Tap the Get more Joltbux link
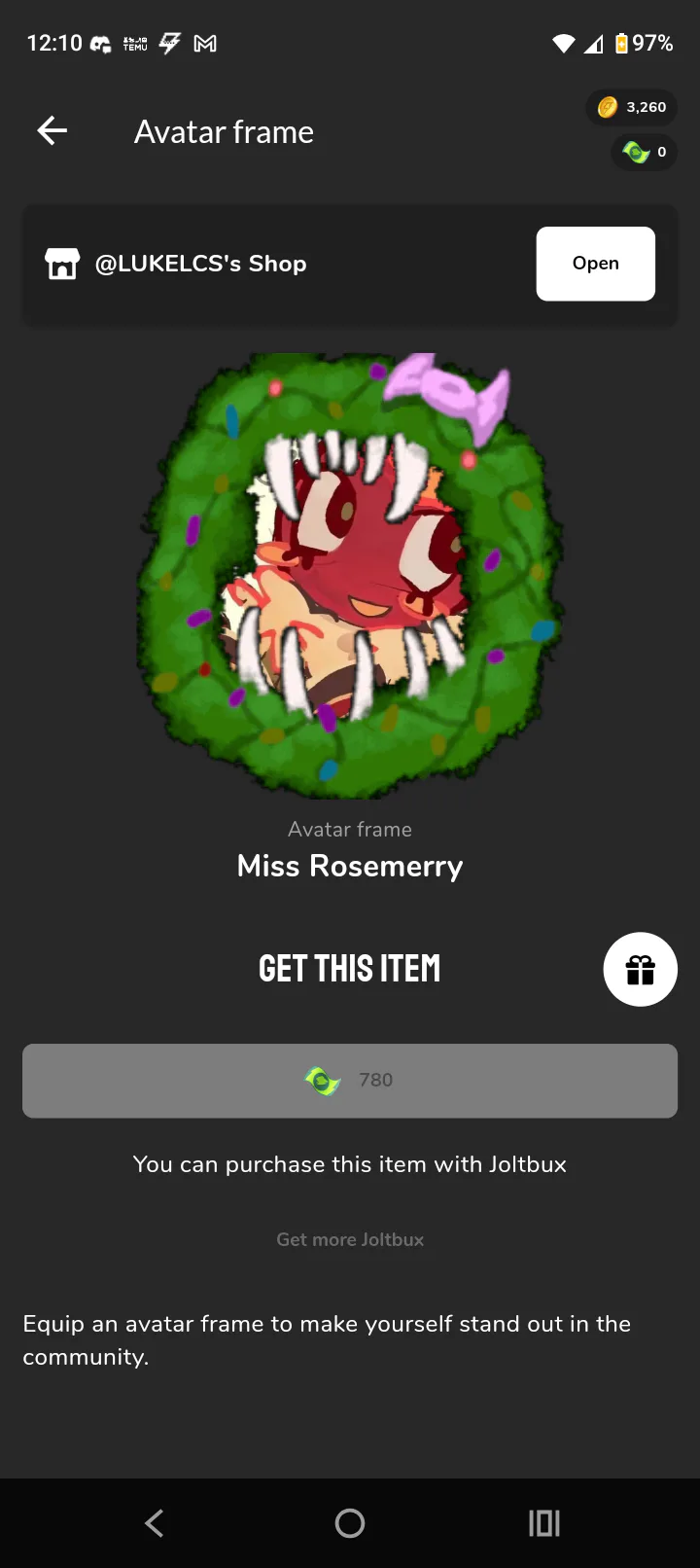The image size is (700, 1568). tap(350, 1239)
